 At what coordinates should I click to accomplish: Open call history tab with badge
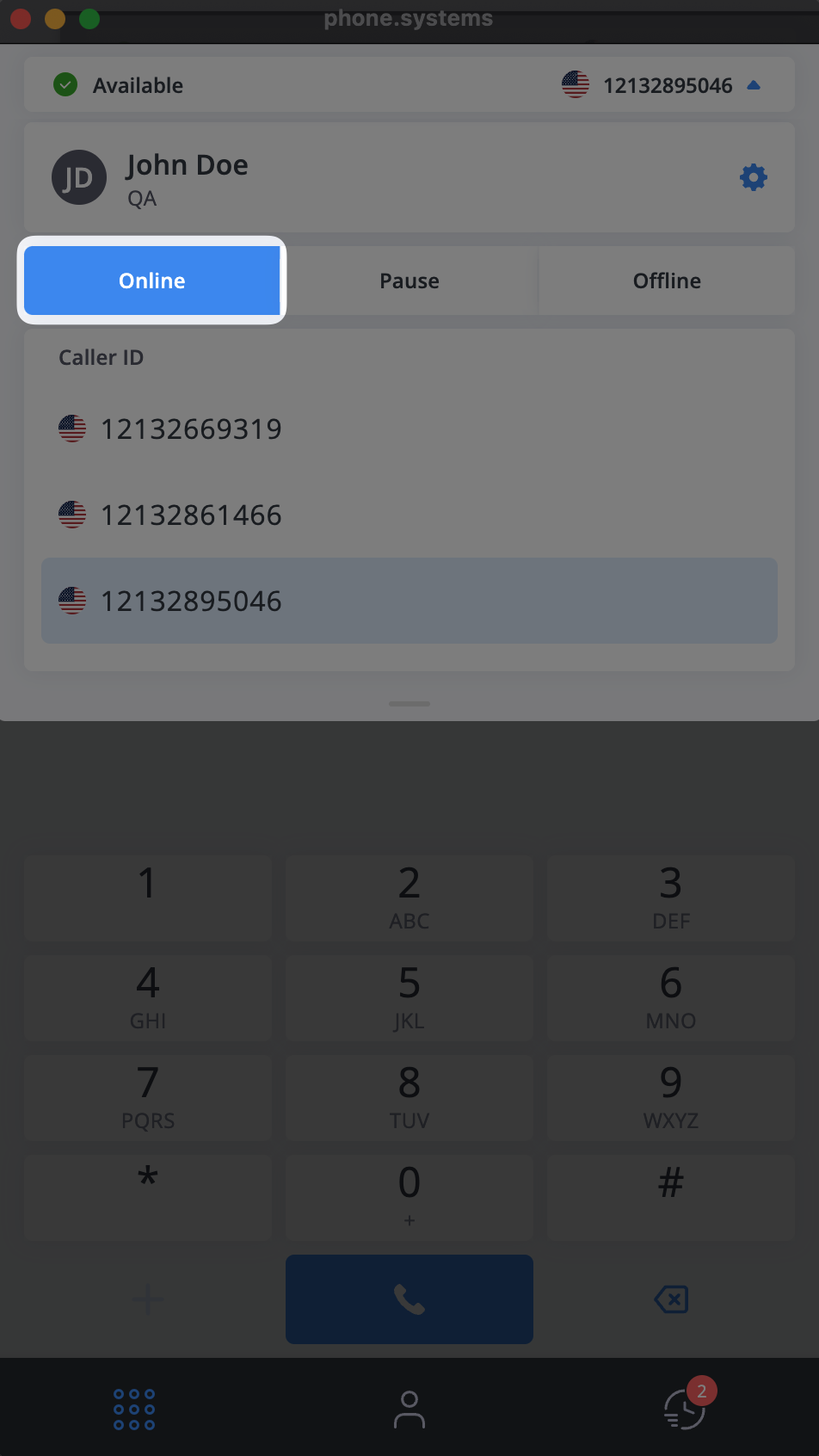tap(686, 1408)
